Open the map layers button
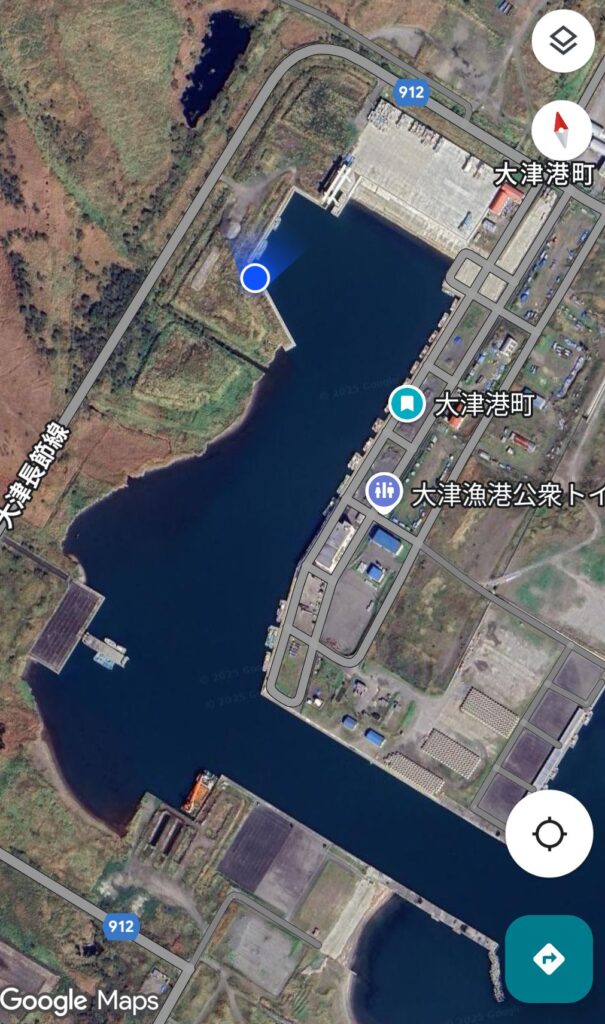The width and height of the screenshot is (605, 1024). tap(563, 40)
